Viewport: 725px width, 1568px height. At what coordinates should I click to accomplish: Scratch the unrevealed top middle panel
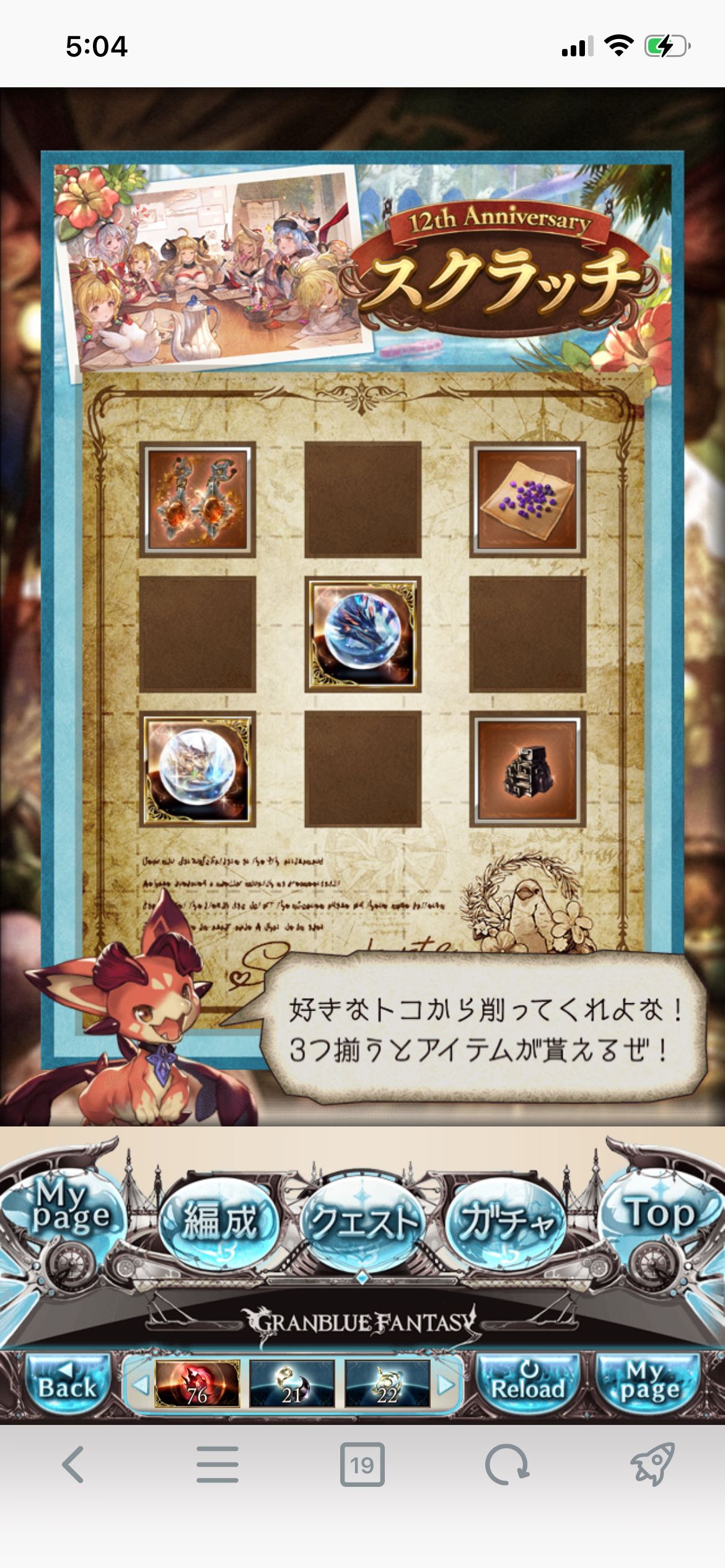[x=362, y=499]
